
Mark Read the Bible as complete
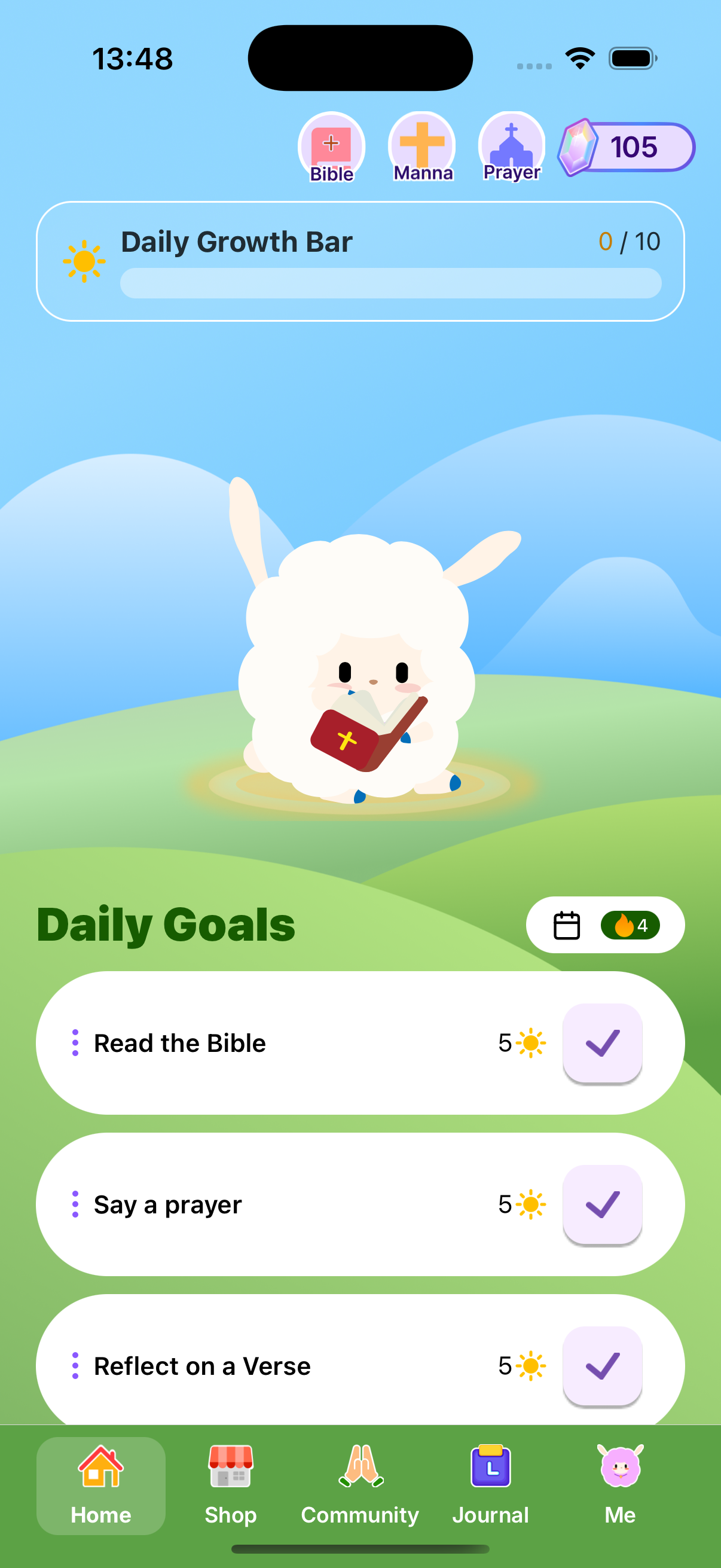point(603,1044)
